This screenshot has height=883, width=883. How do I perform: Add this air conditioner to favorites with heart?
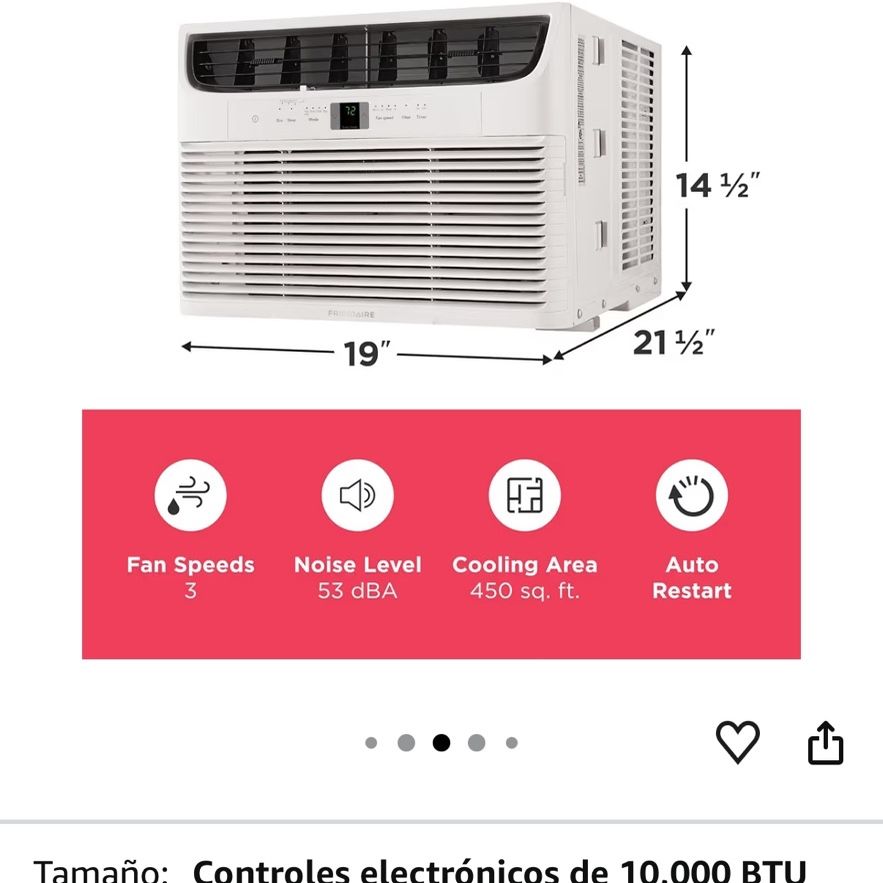pos(737,742)
